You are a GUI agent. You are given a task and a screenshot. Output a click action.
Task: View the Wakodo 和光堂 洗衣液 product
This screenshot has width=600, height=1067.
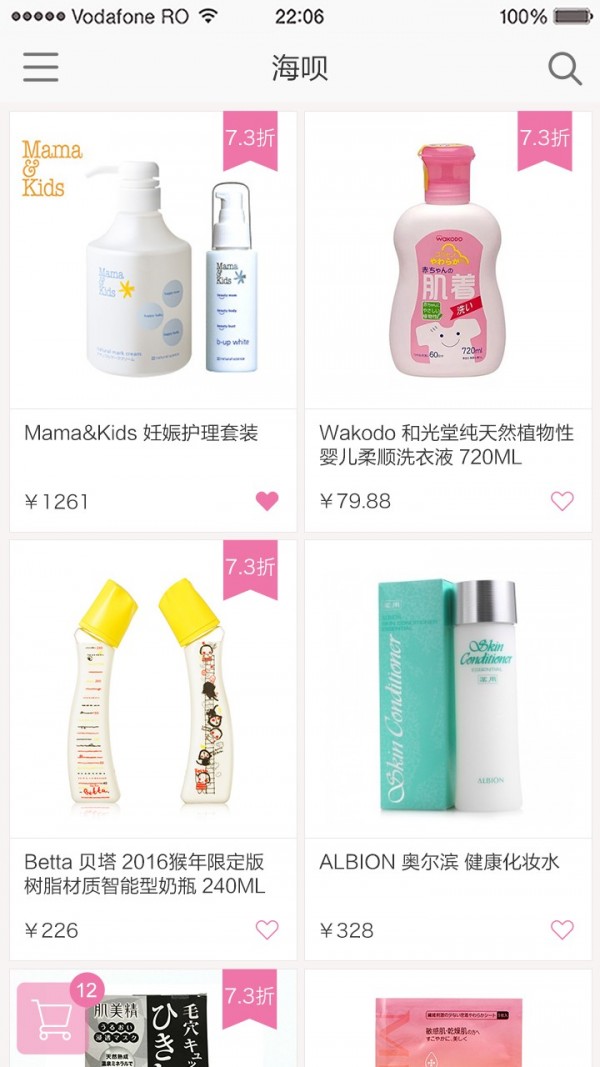(448, 322)
